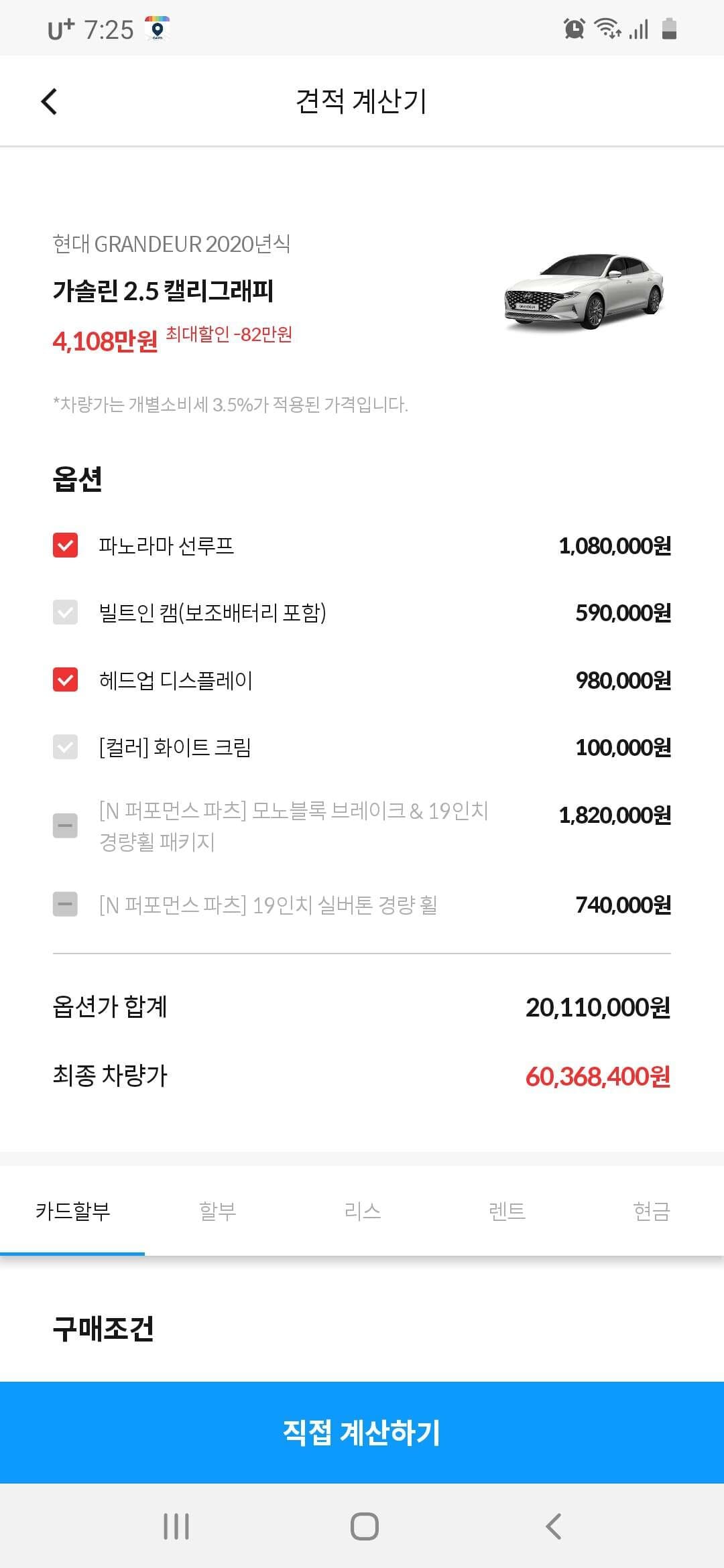
Task: Select the 렌트 tab
Action: point(507,1210)
